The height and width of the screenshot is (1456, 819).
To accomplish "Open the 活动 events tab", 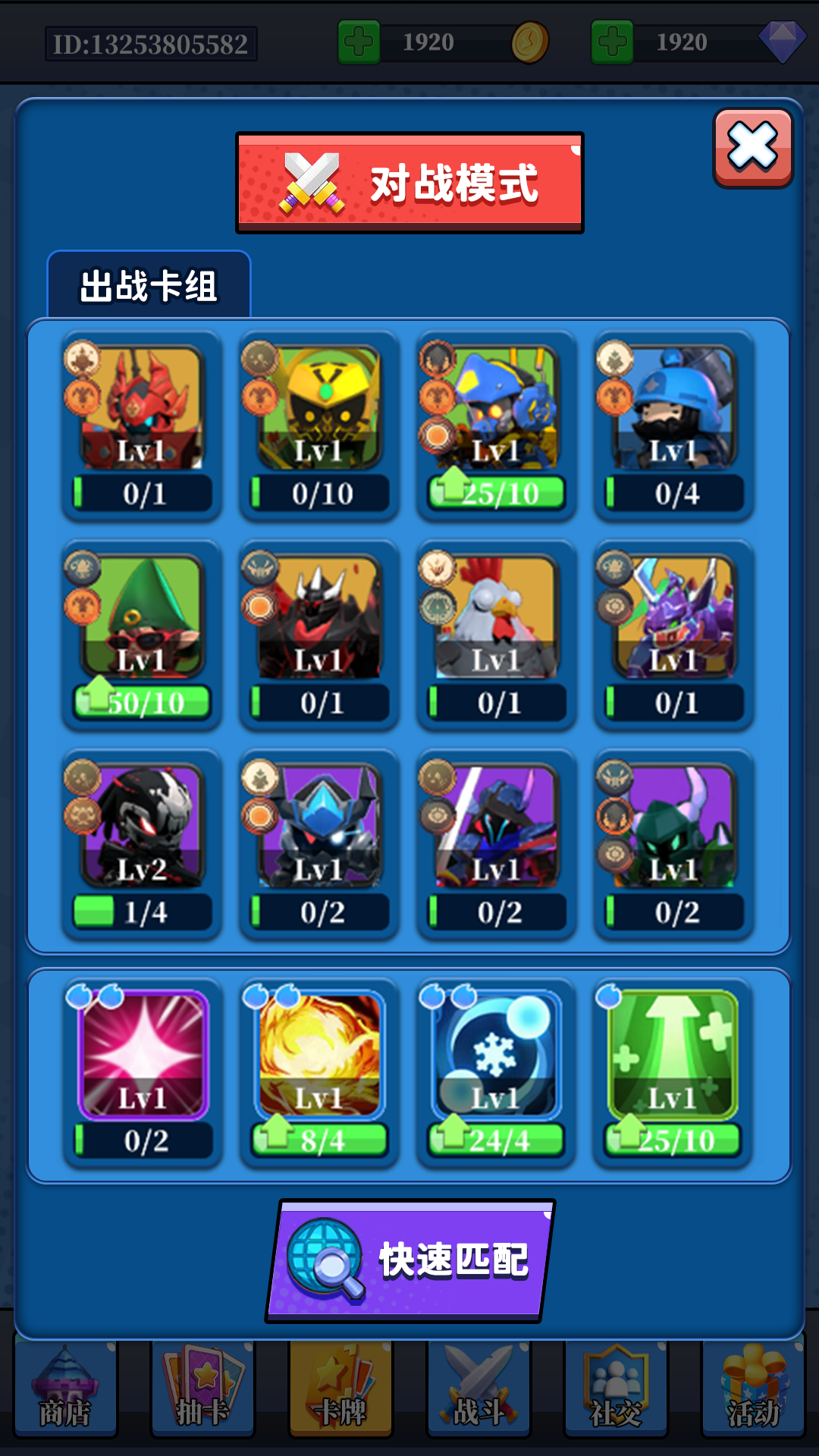I will [753, 1389].
